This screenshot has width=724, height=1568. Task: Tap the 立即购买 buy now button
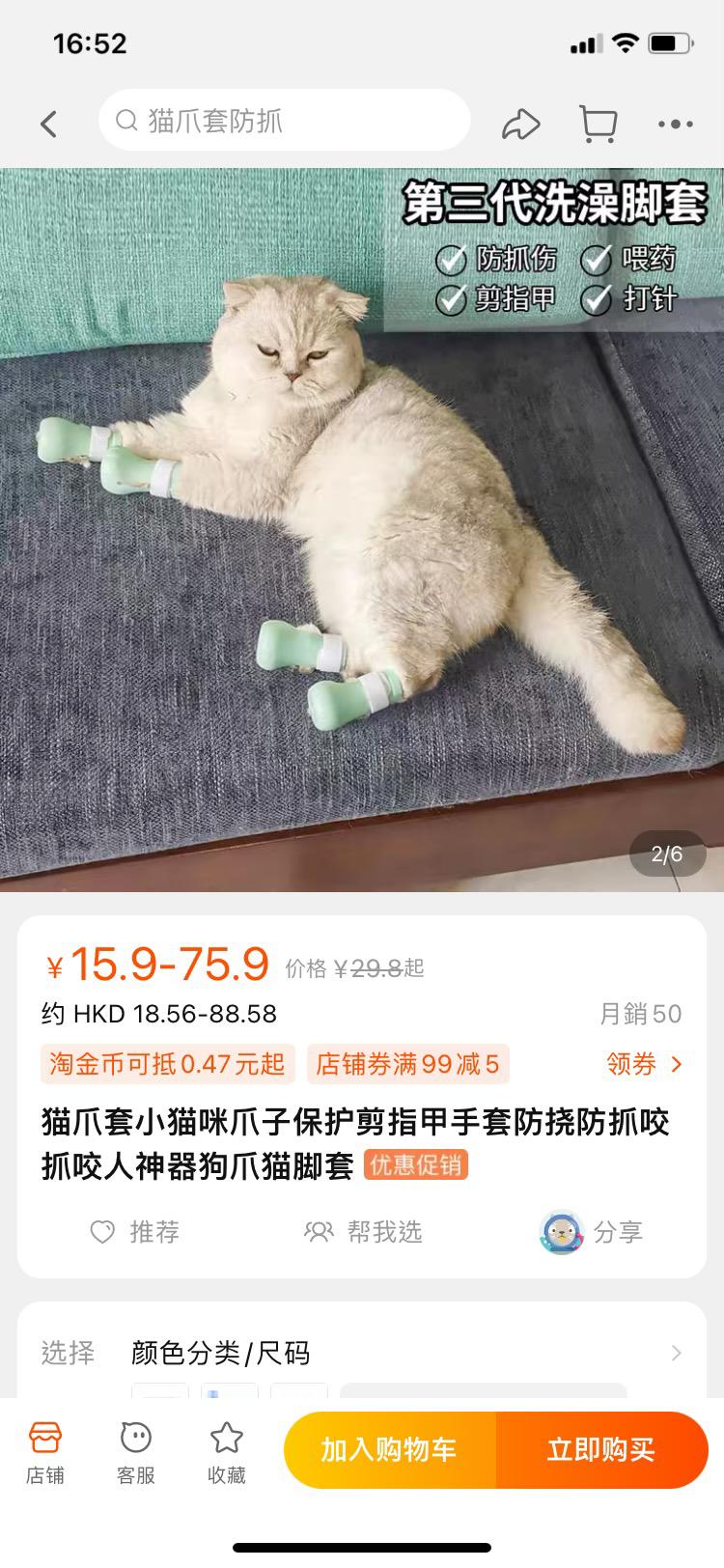point(600,1449)
